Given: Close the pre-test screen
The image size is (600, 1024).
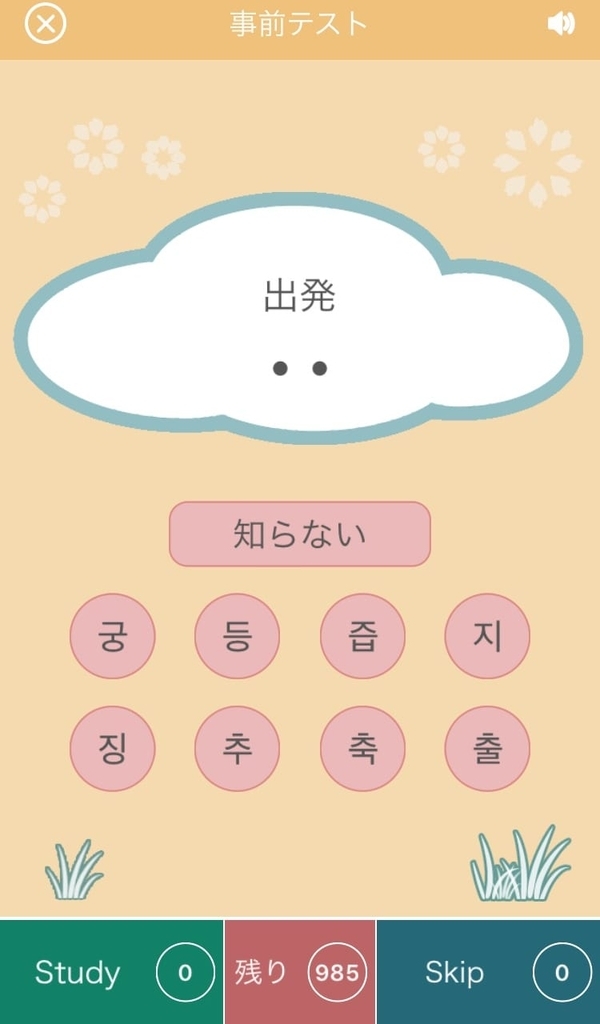Looking at the screenshot, I should coord(45,24).
